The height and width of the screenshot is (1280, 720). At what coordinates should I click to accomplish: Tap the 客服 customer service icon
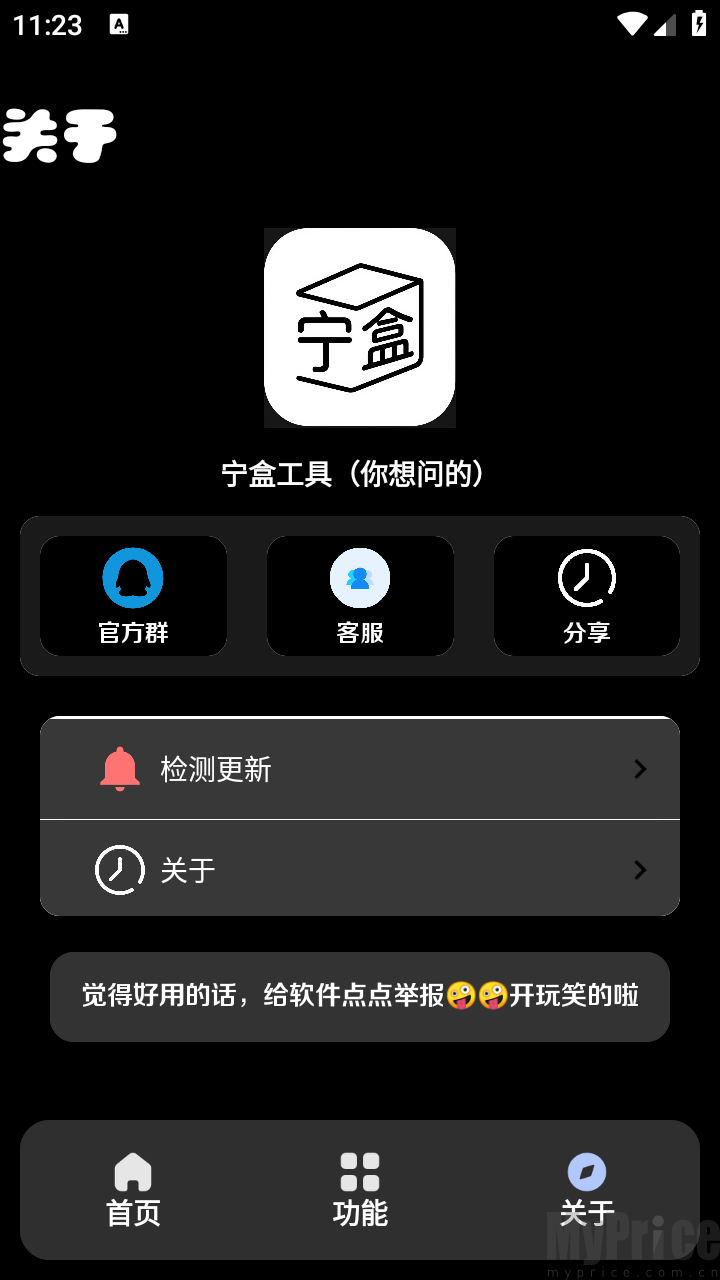click(360, 578)
